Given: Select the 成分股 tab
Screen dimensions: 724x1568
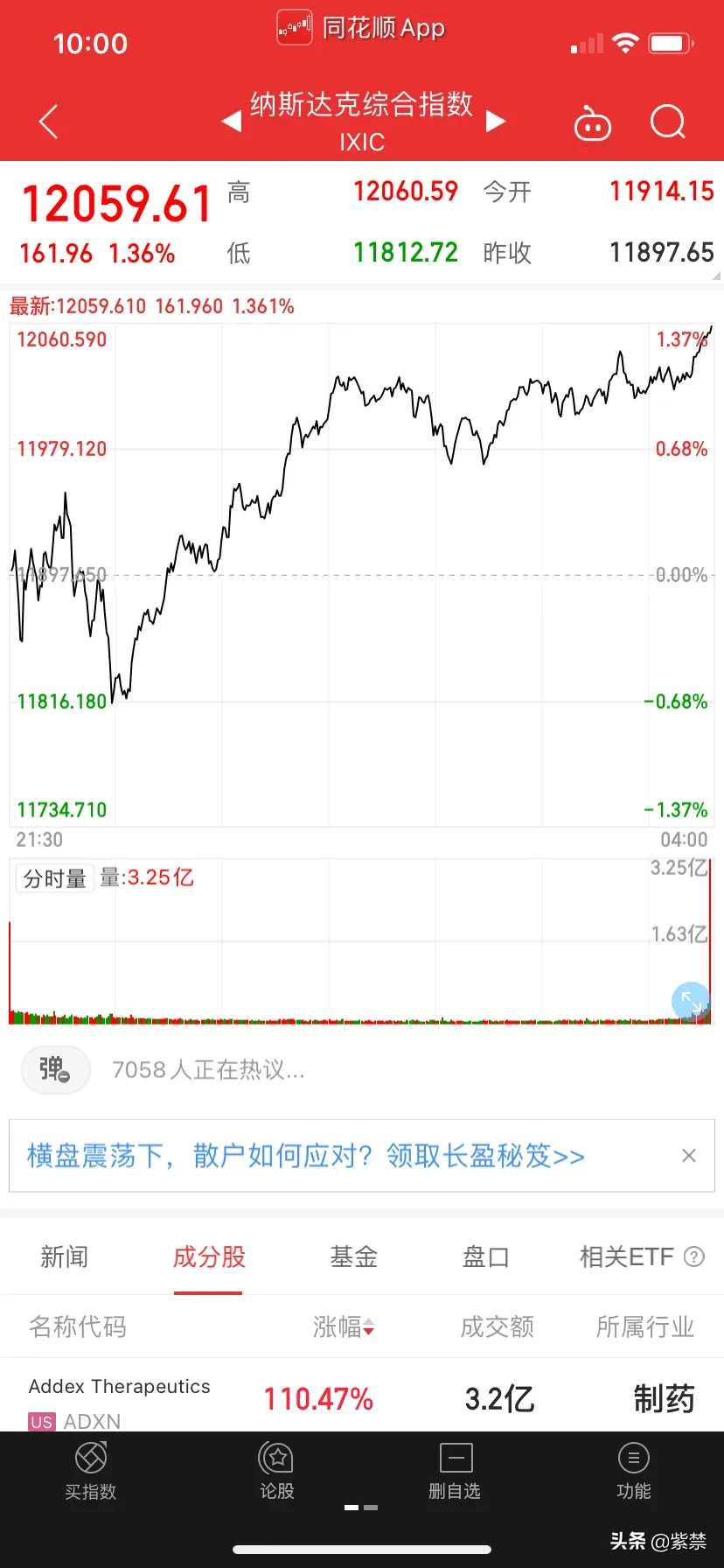Looking at the screenshot, I should 209,1257.
